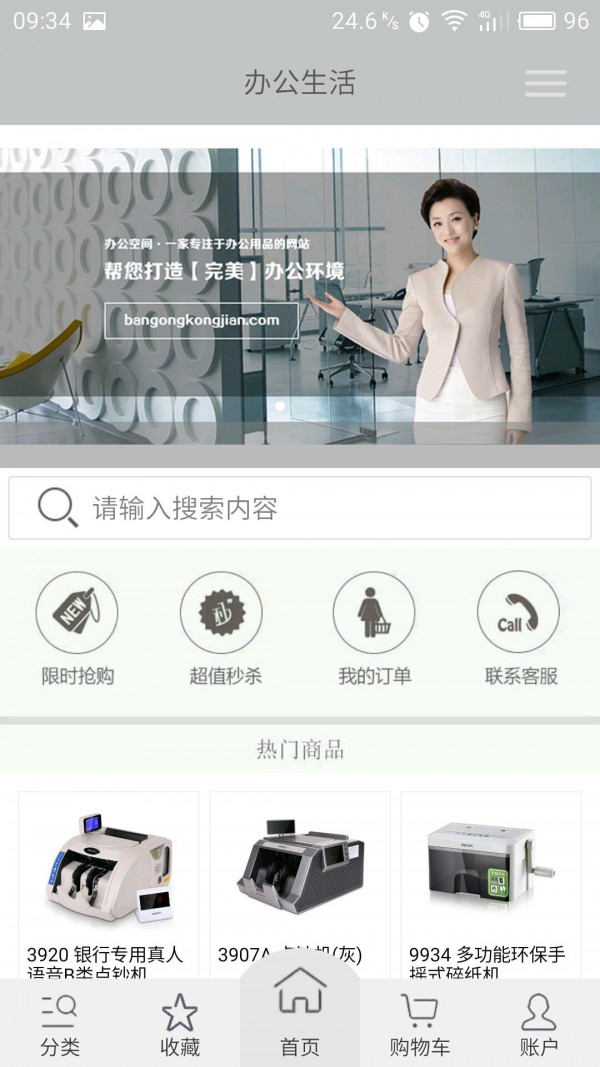Viewport: 600px width, 1067px height.
Task: Switch to the 收藏 favorites tab
Action: (180, 1025)
